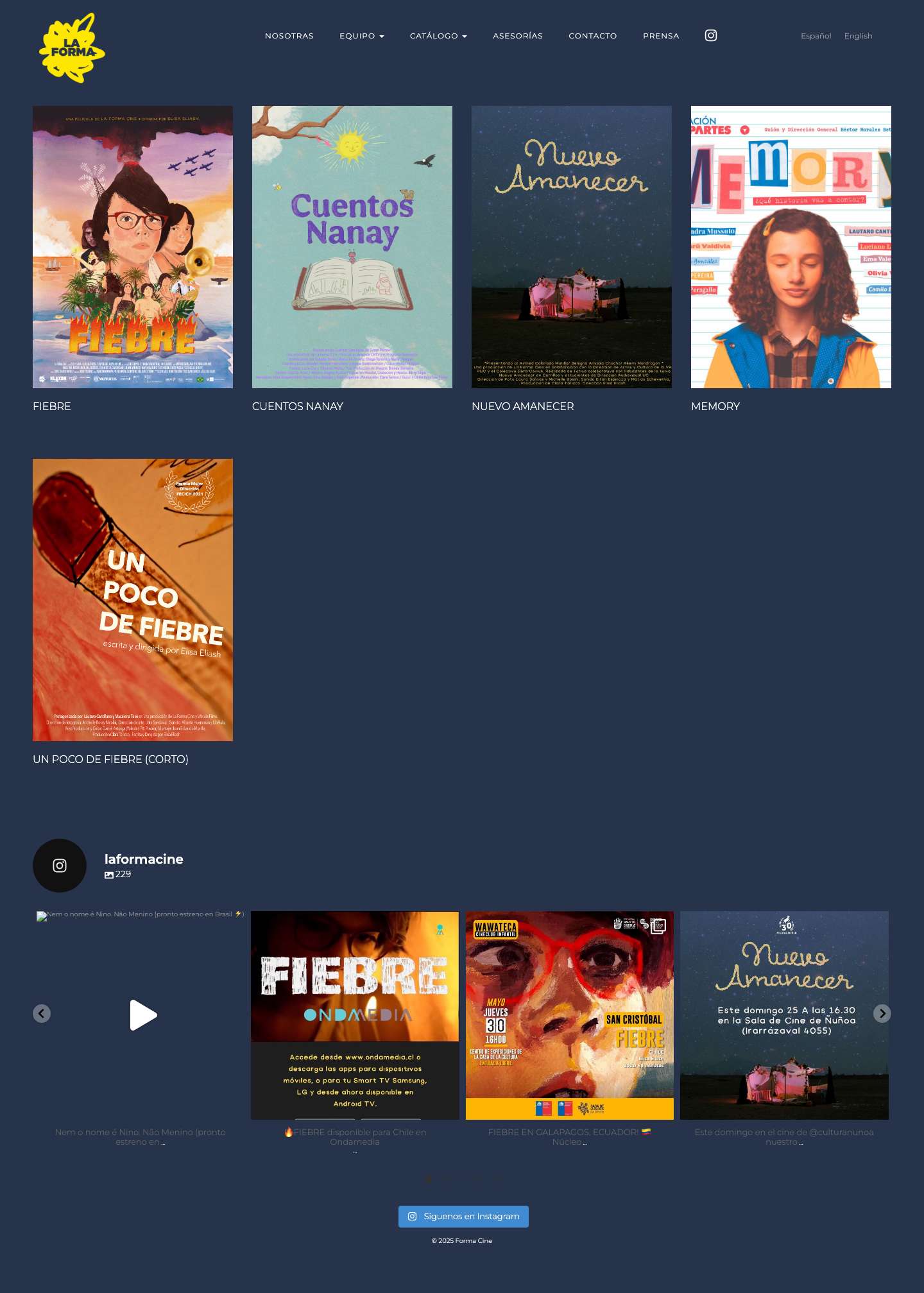The width and height of the screenshot is (924, 1293).
Task: Open the Nosotras page
Action: [x=289, y=36]
